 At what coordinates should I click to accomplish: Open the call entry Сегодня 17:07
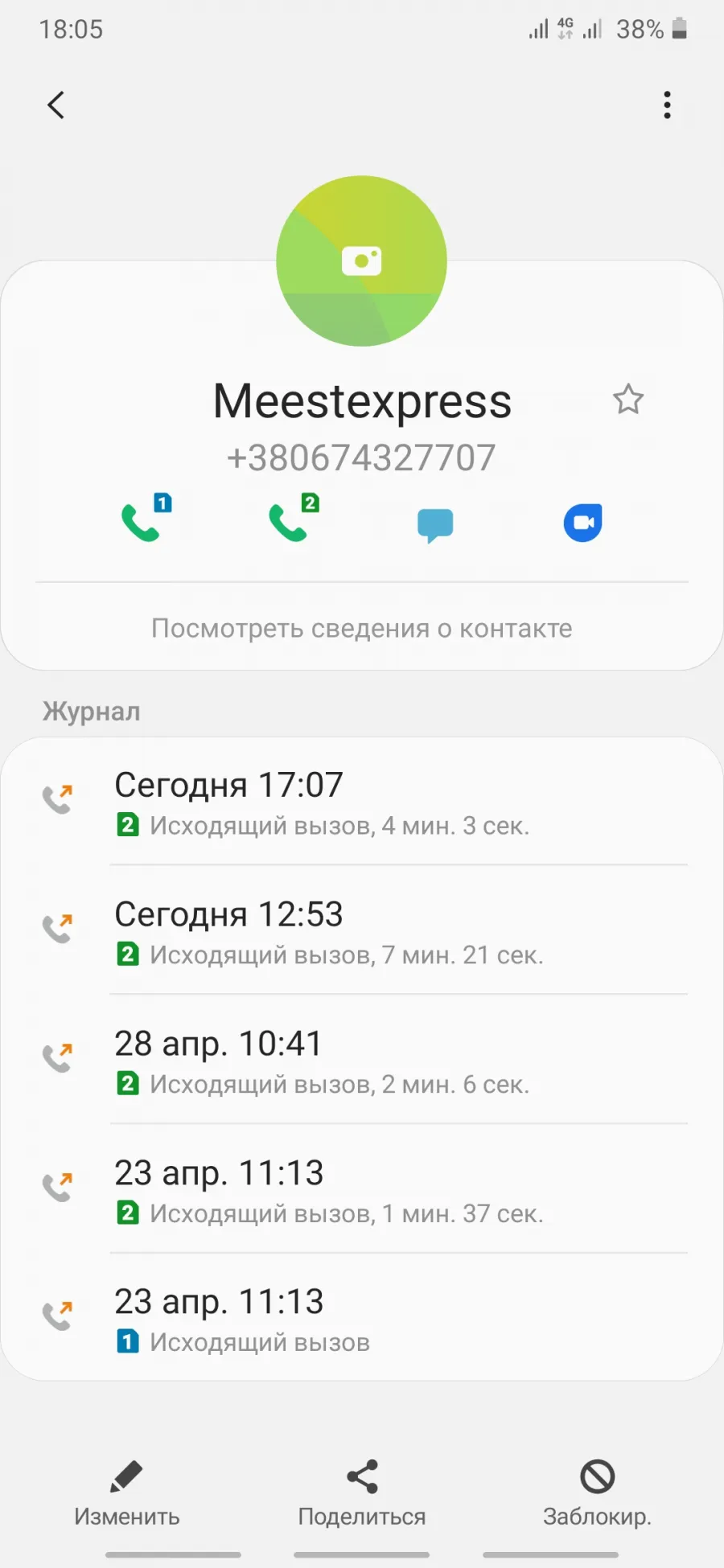pos(362,802)
